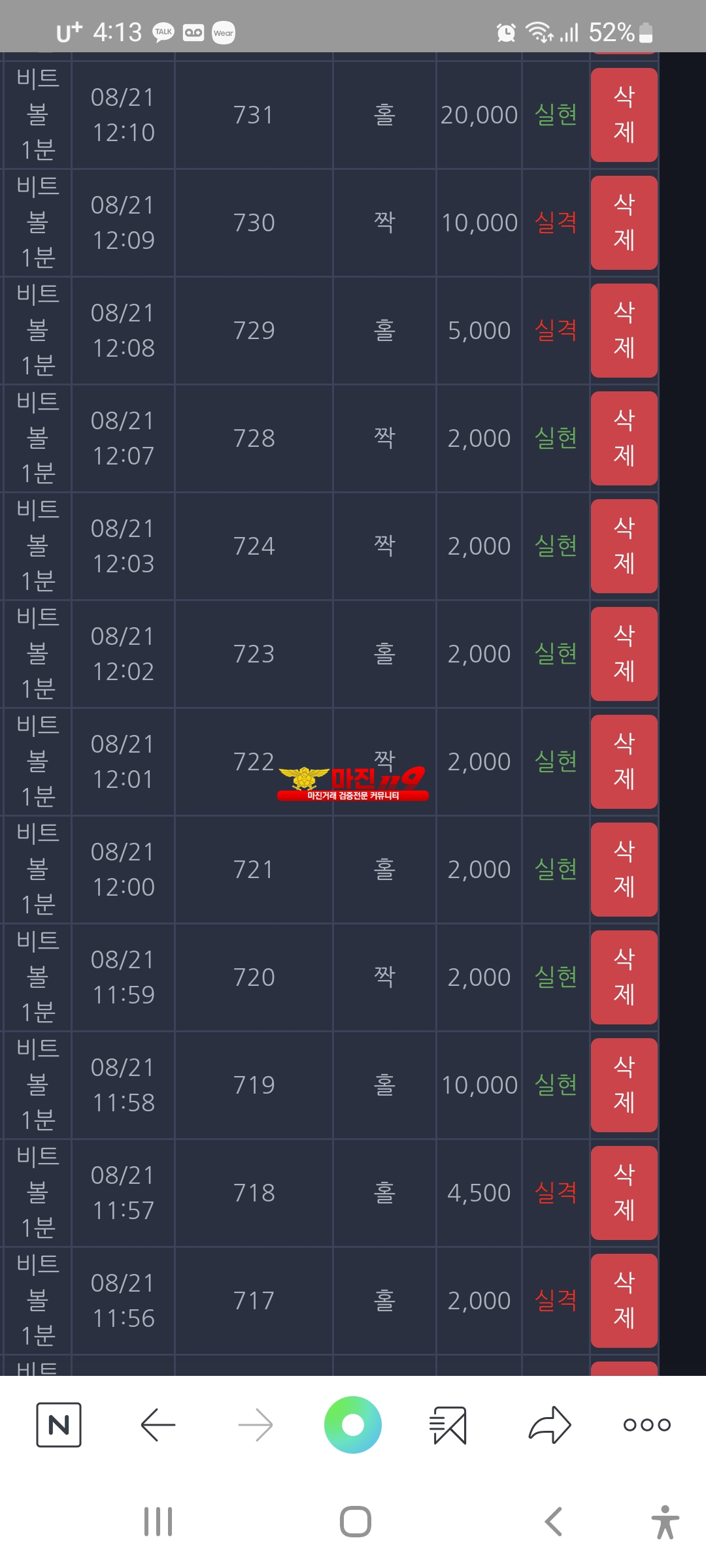Open the browser more options menu
The image size is (706, 1568).
[x=647, y=1425]
